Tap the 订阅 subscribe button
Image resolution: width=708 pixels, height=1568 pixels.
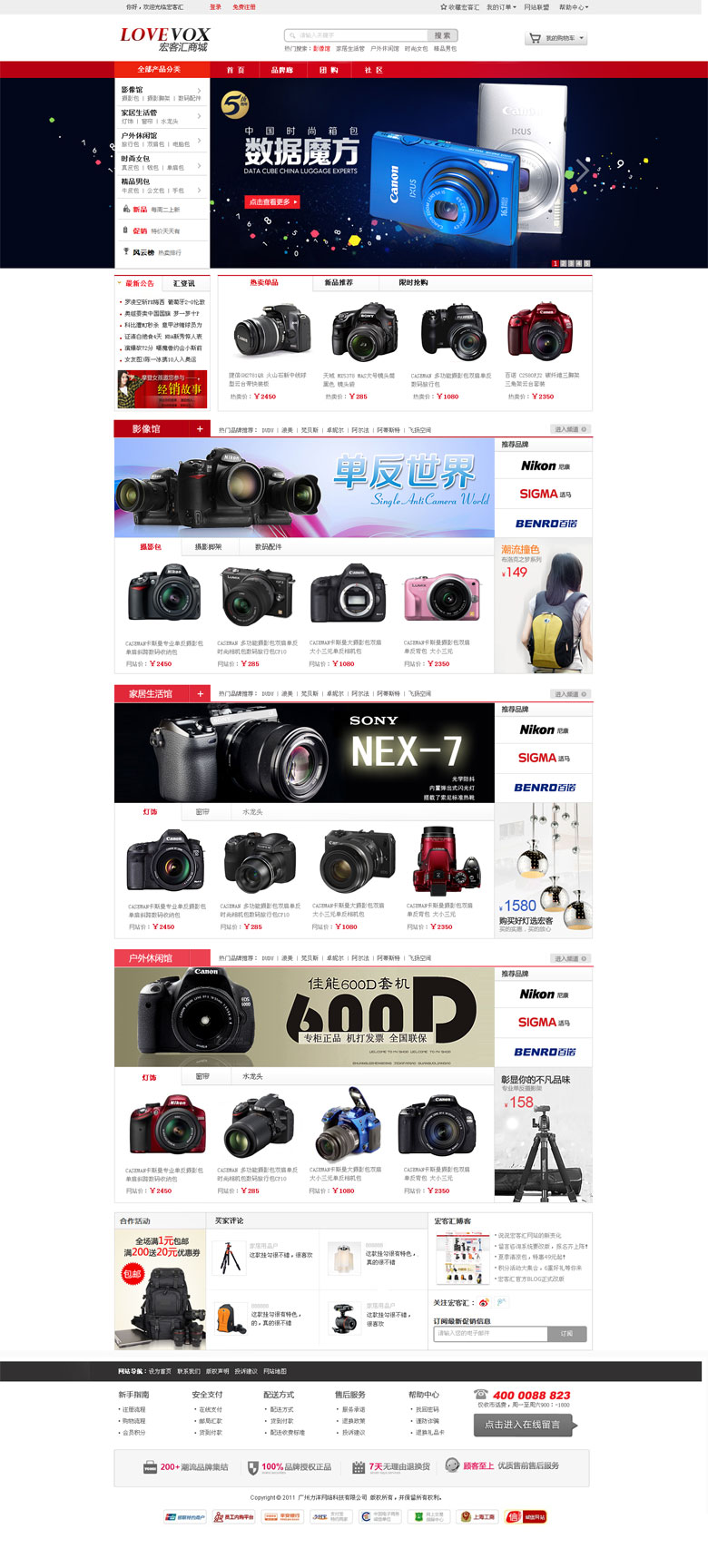pos(566,1334)
